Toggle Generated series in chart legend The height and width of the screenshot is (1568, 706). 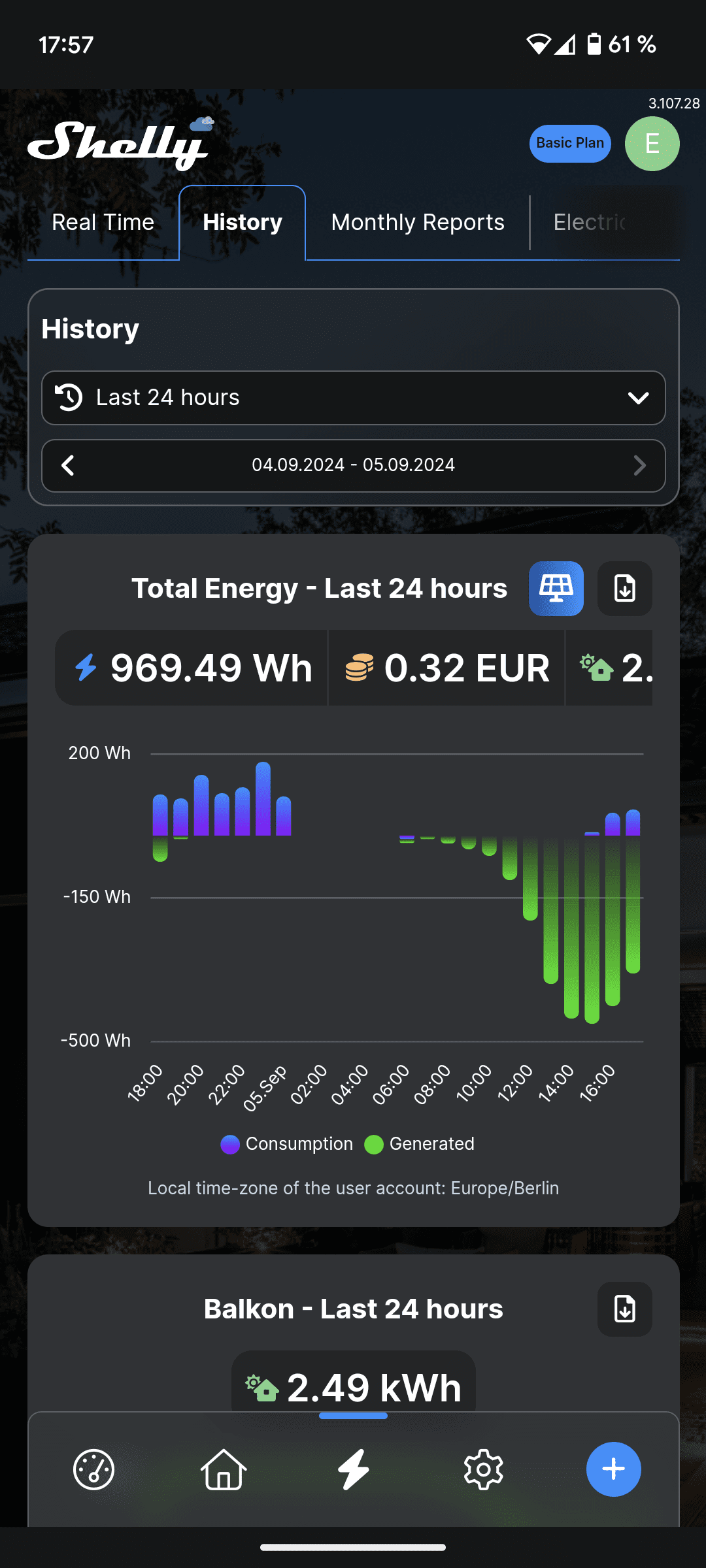pyautogui.click(x=420, y=1144)
